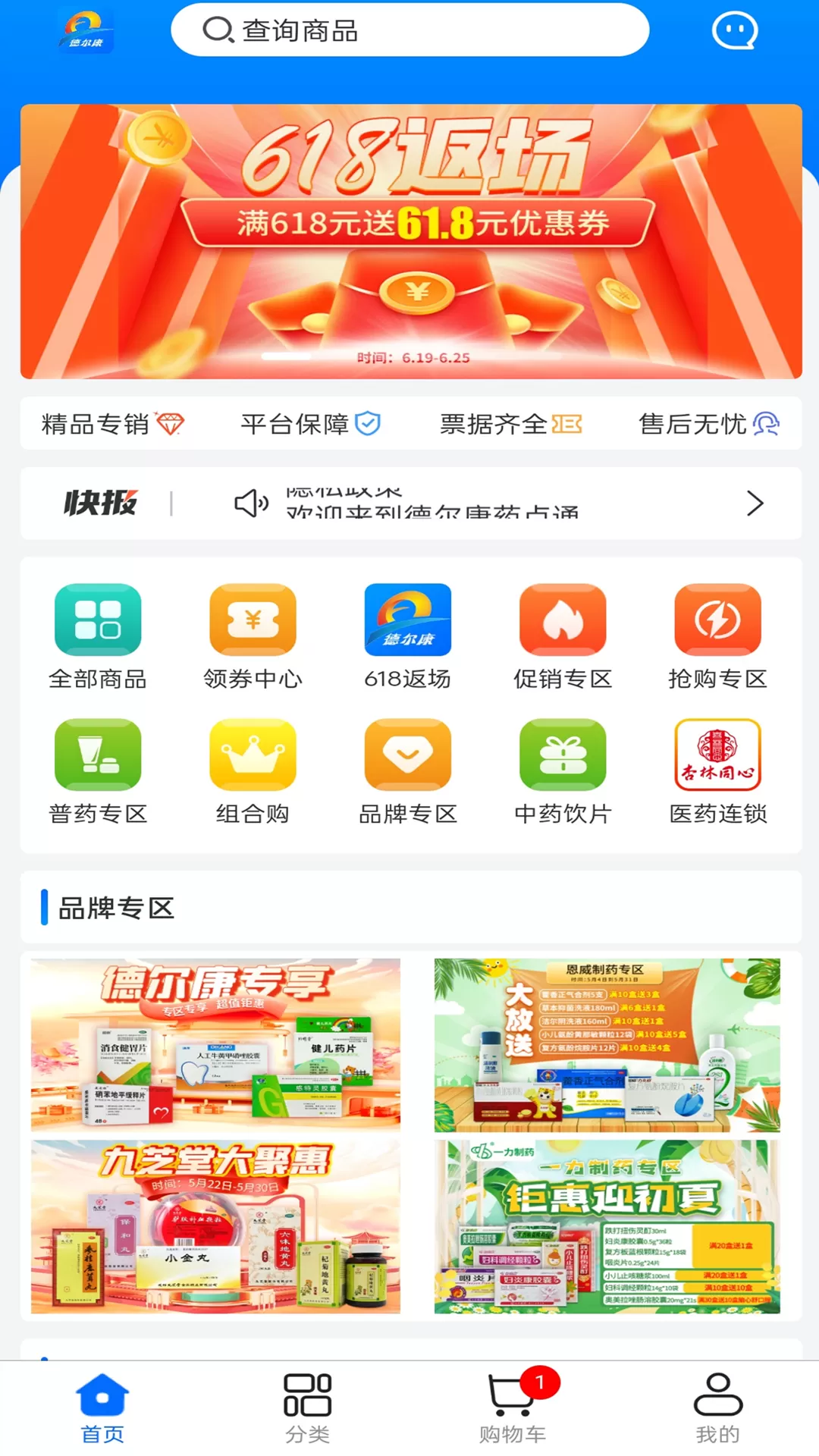
Task: Open the 购物车 cart tab
Action: 513,1407
